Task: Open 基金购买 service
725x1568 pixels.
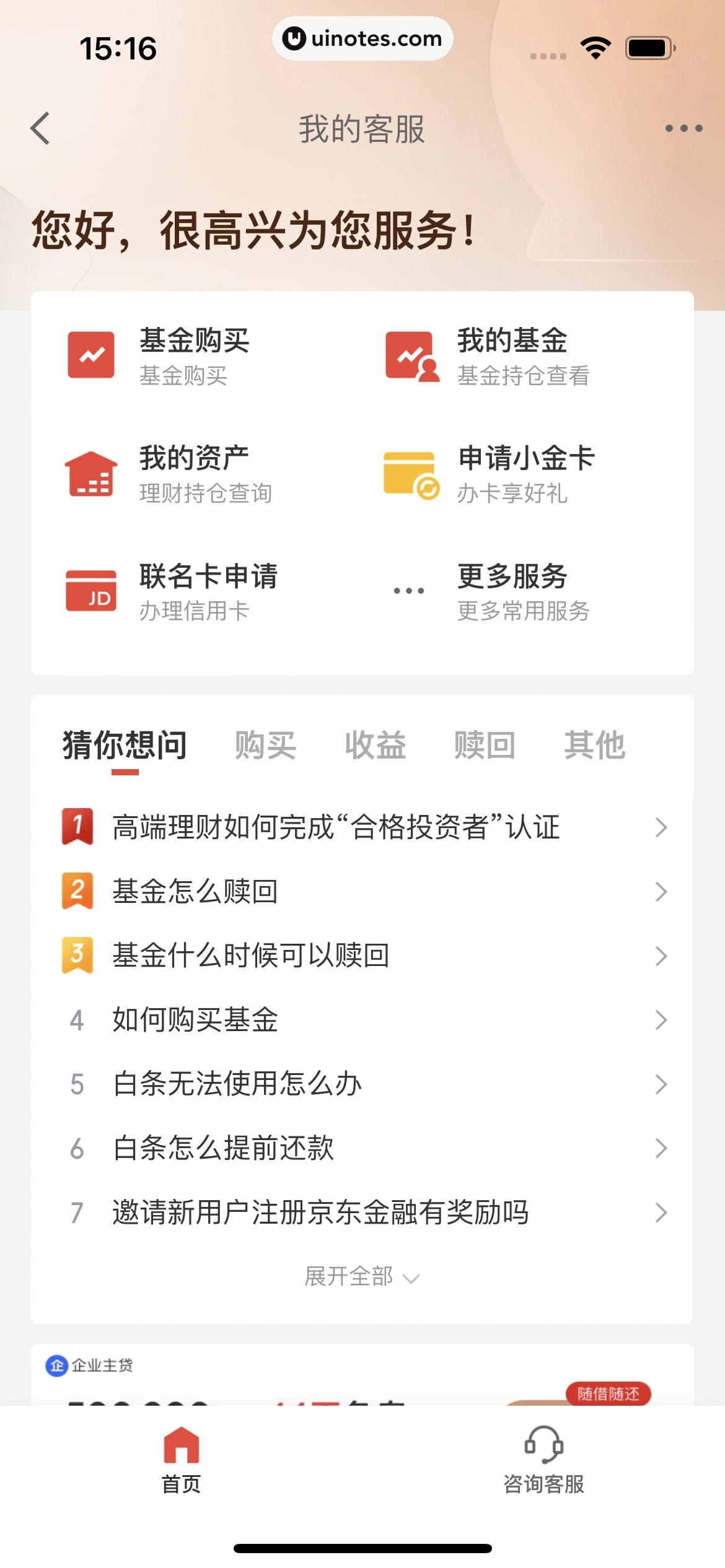Action: coord(193,355)
